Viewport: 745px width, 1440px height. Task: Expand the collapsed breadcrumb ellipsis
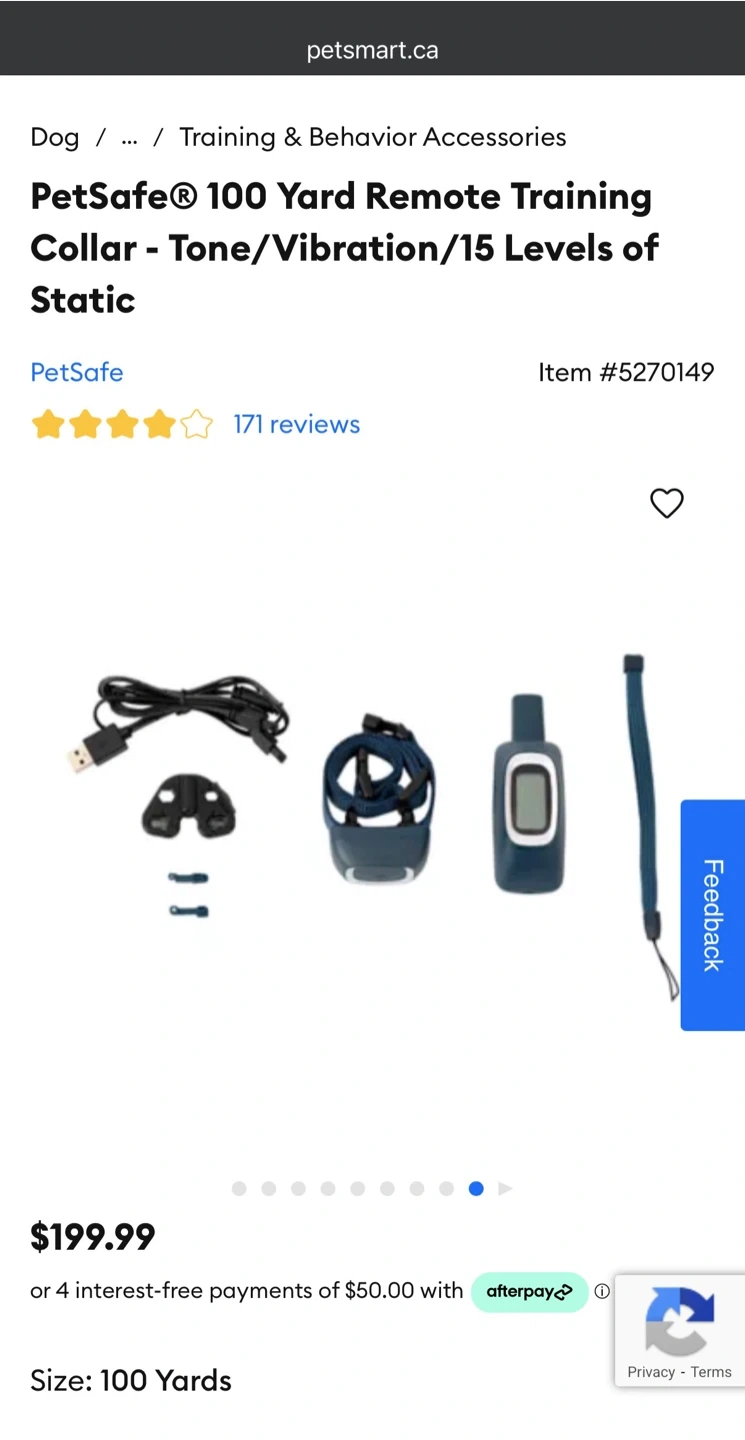[129, 137]
